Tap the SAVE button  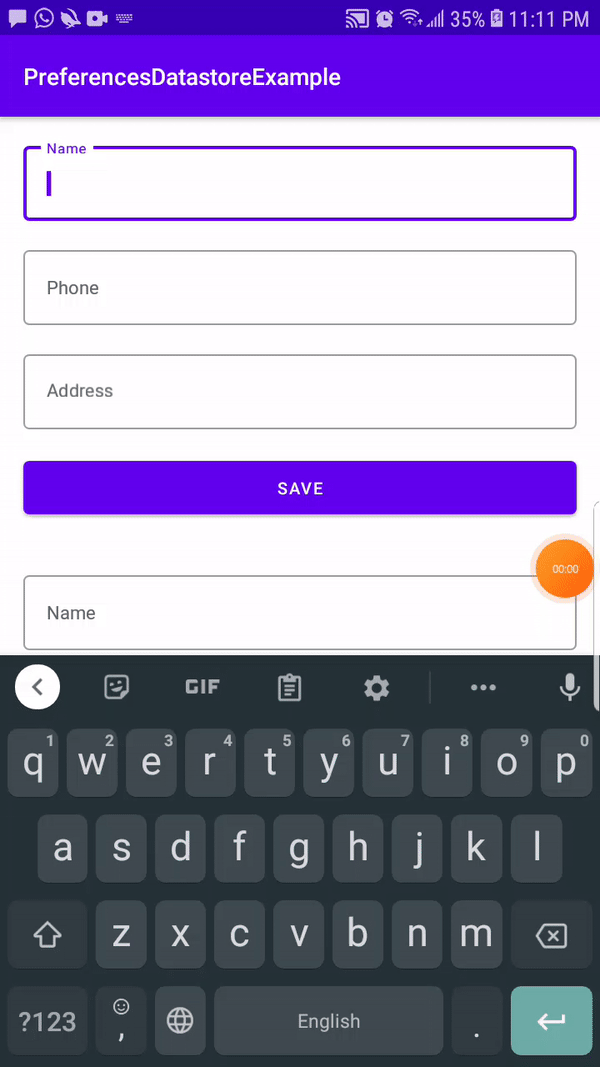299,488
